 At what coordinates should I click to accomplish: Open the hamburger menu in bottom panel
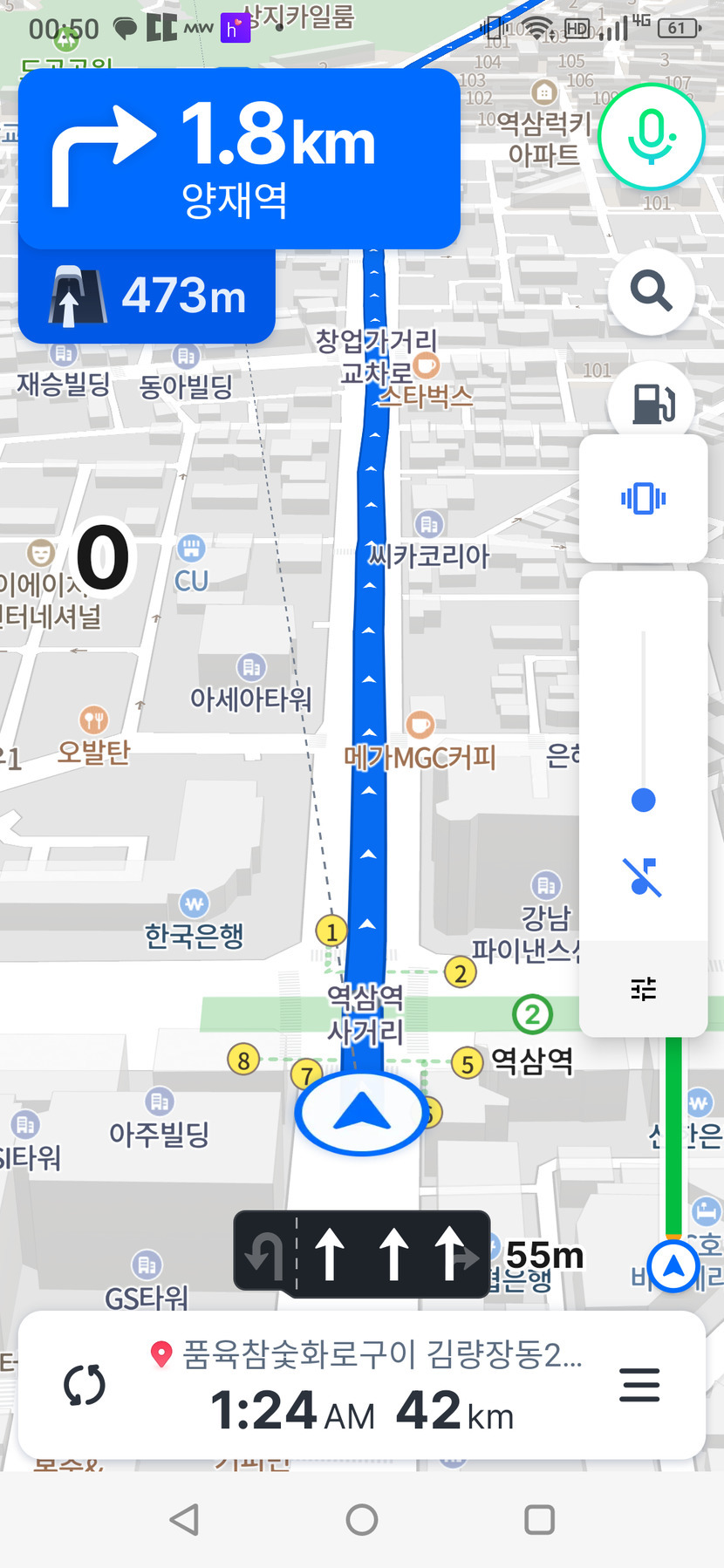[x=639, y=1385]
